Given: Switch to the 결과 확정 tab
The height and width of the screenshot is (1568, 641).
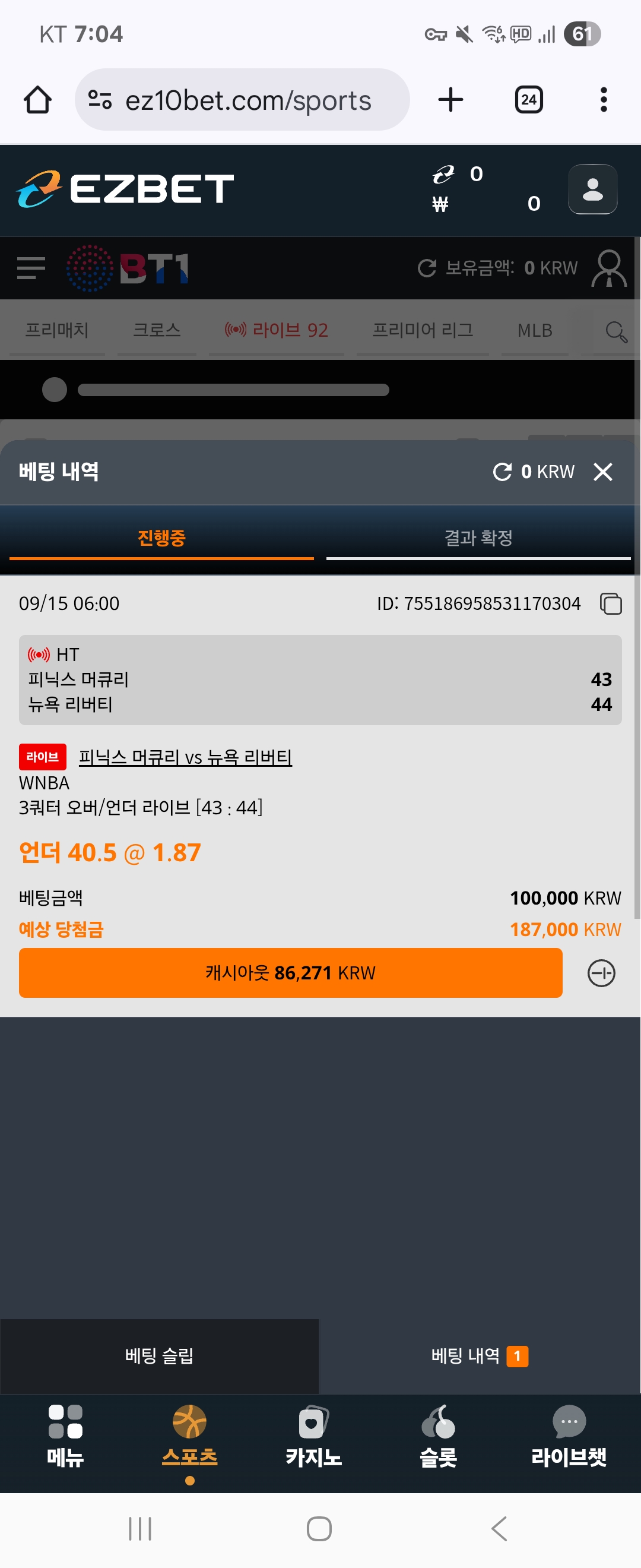Looking at the screenshot, I should coord(478,538).
